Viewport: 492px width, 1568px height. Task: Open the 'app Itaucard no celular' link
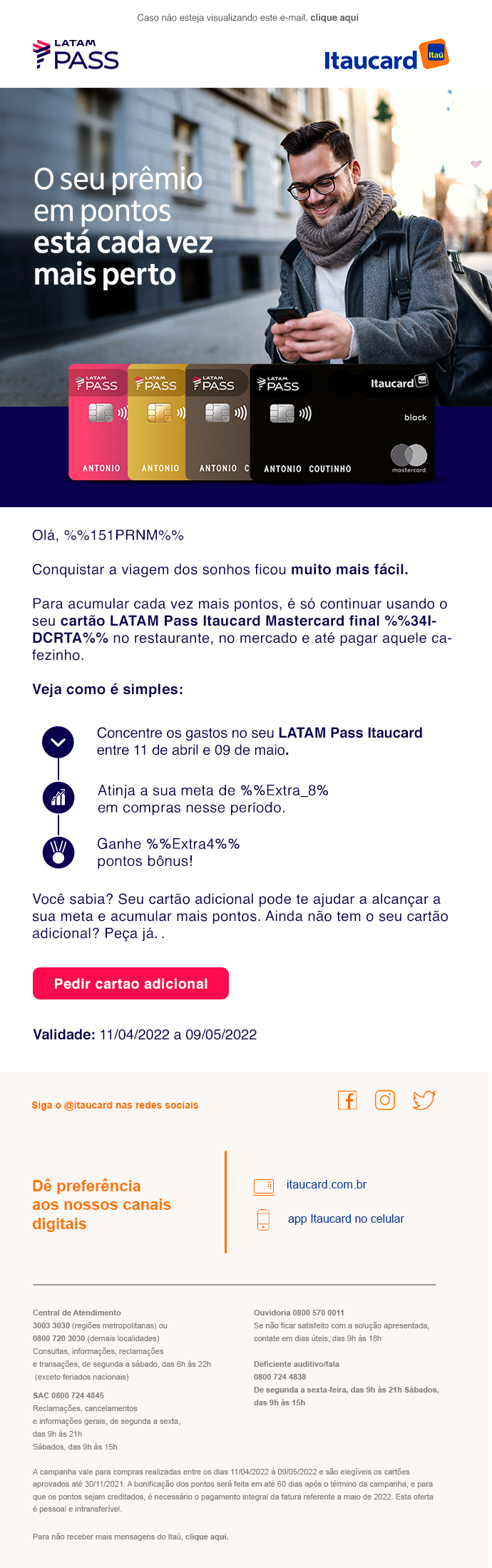(345, 1218)
